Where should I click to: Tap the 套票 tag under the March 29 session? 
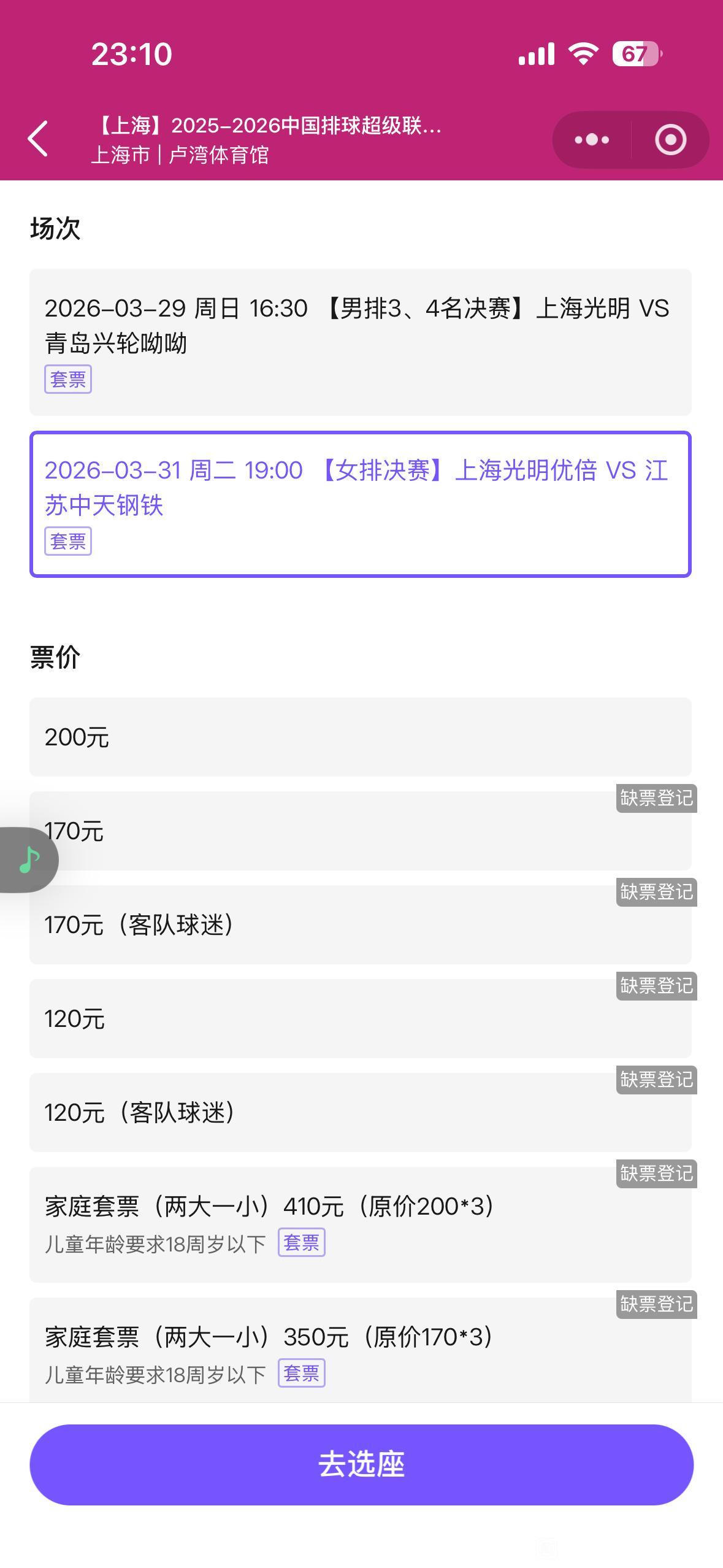coord(69,379)
